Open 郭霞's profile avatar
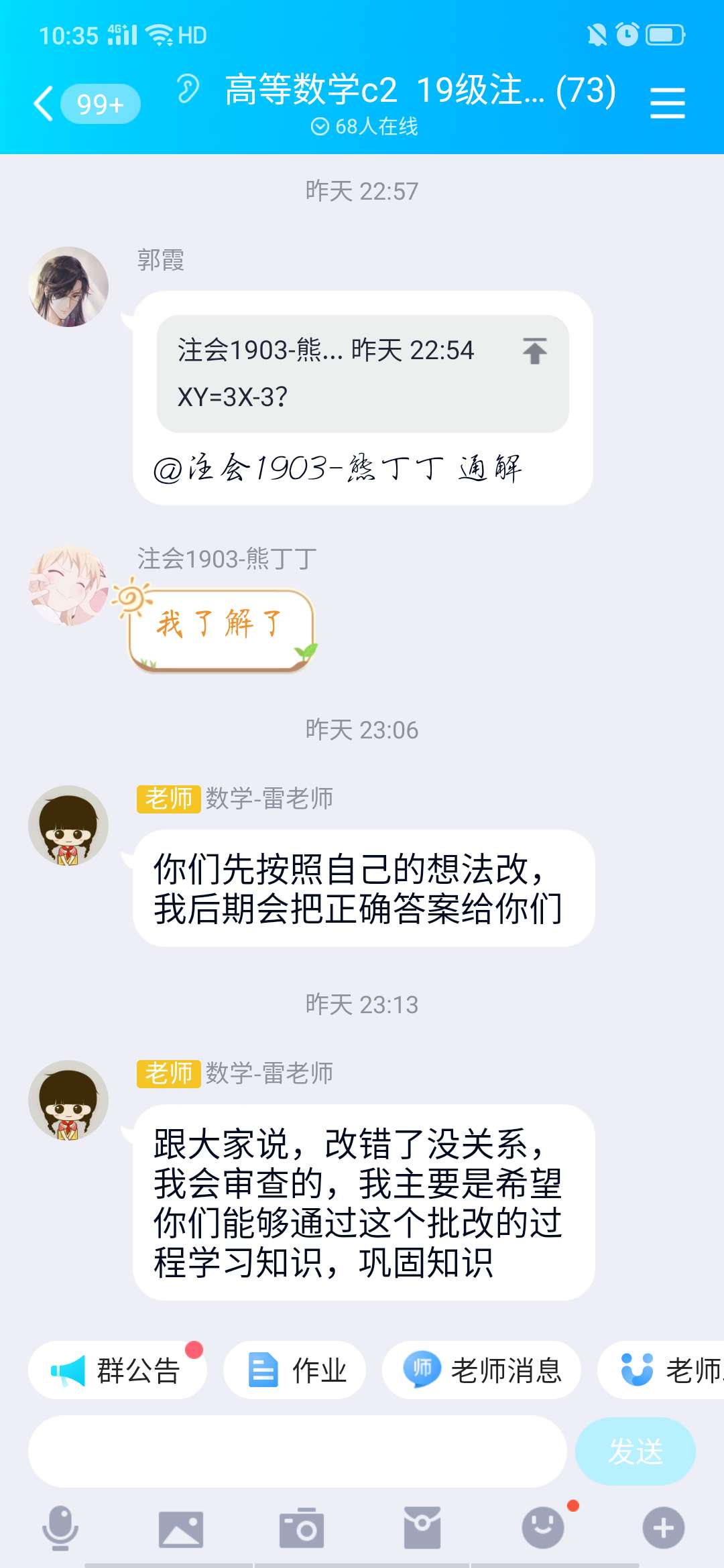The image size is (724, 1568). [x=70, y=285]
